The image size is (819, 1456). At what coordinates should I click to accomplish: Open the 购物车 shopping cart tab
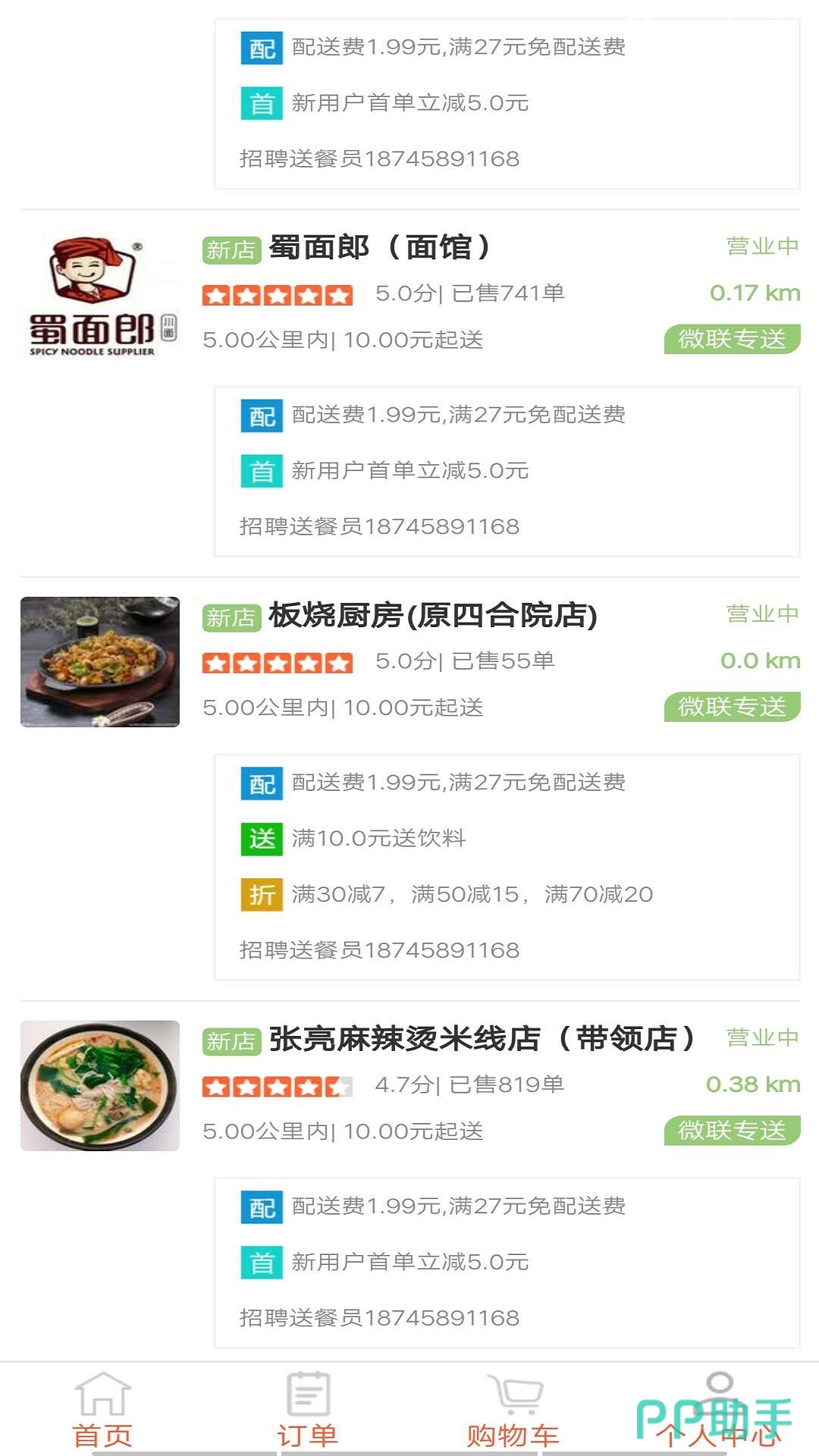click(x=513, y=1410)
